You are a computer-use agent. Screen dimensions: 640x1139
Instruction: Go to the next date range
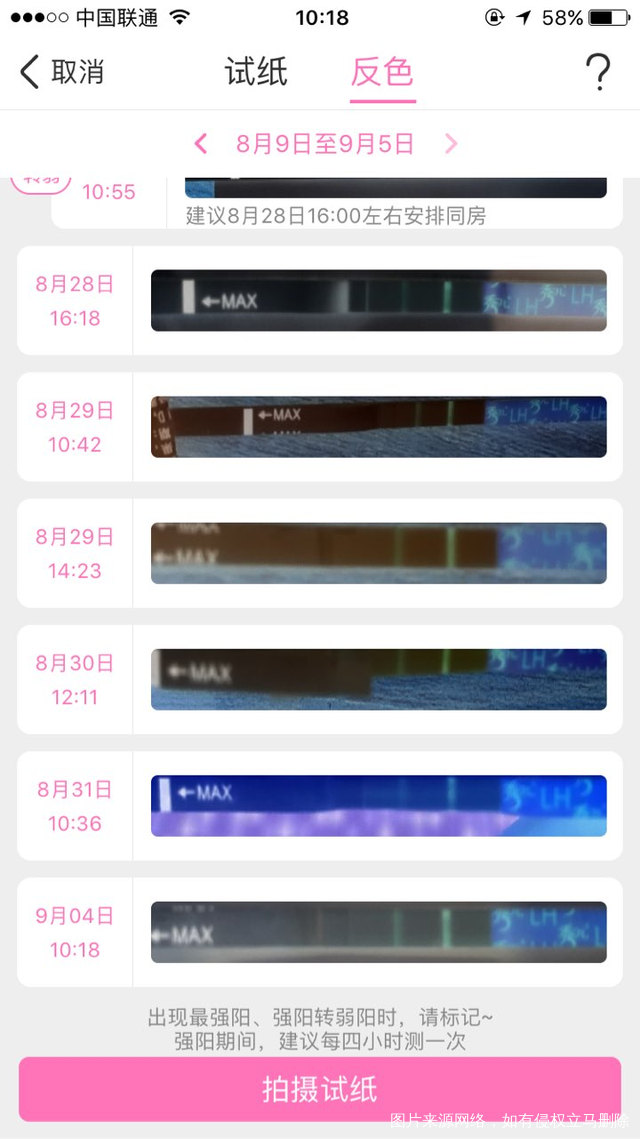[x=450, y=144]
